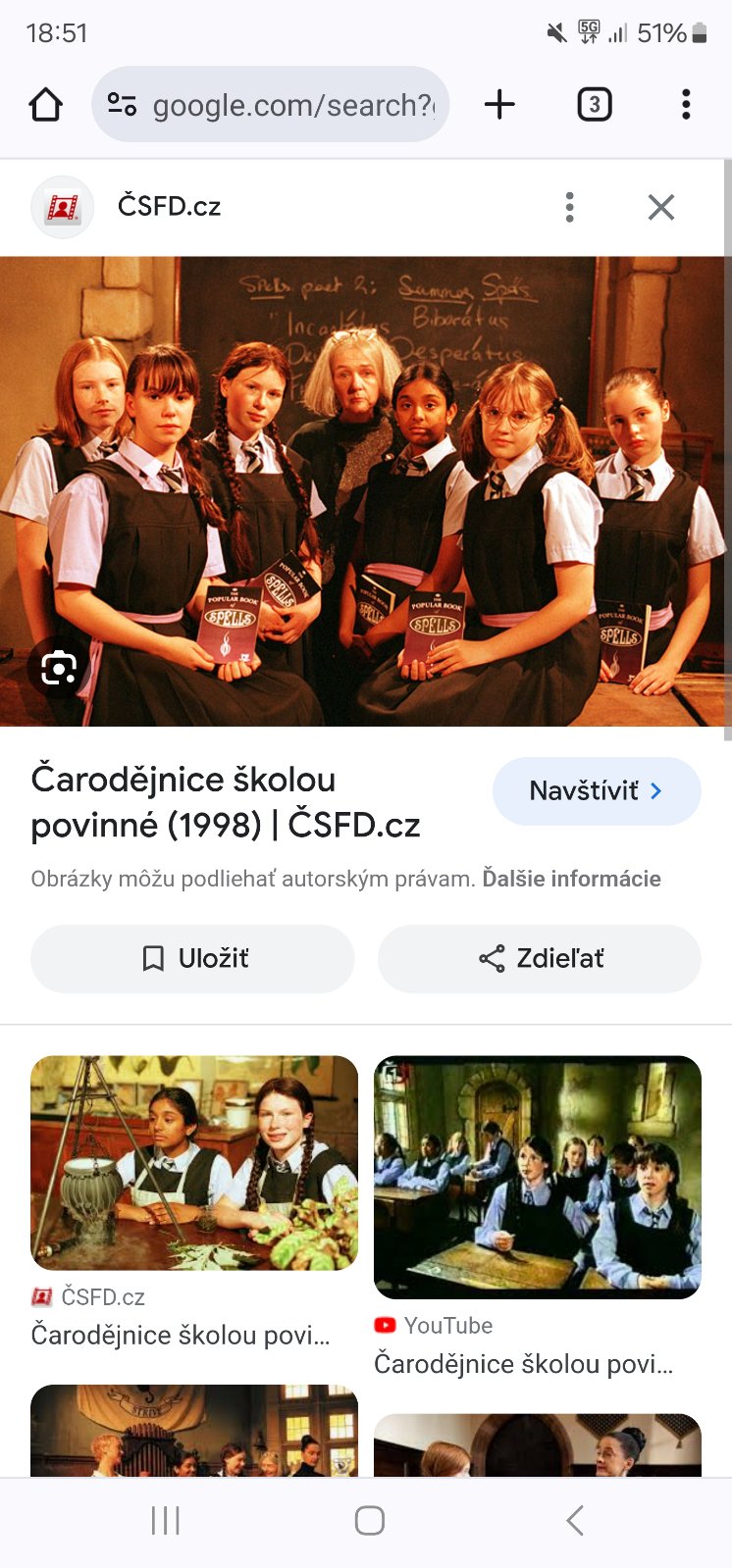732x1568 pixels.
Task: Open the main image of girls holding spell books
Action: 365,490
